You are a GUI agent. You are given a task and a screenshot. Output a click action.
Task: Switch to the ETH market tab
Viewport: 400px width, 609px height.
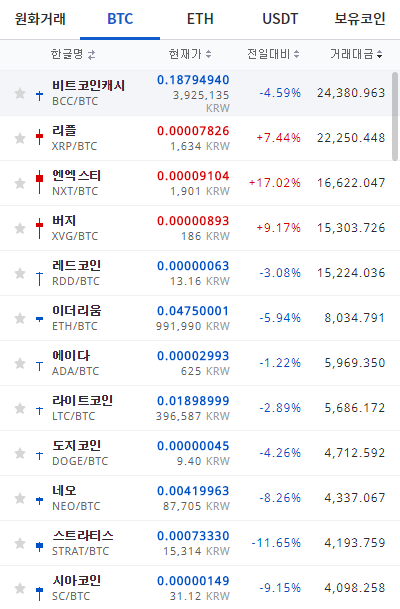[x=200, y=19]
